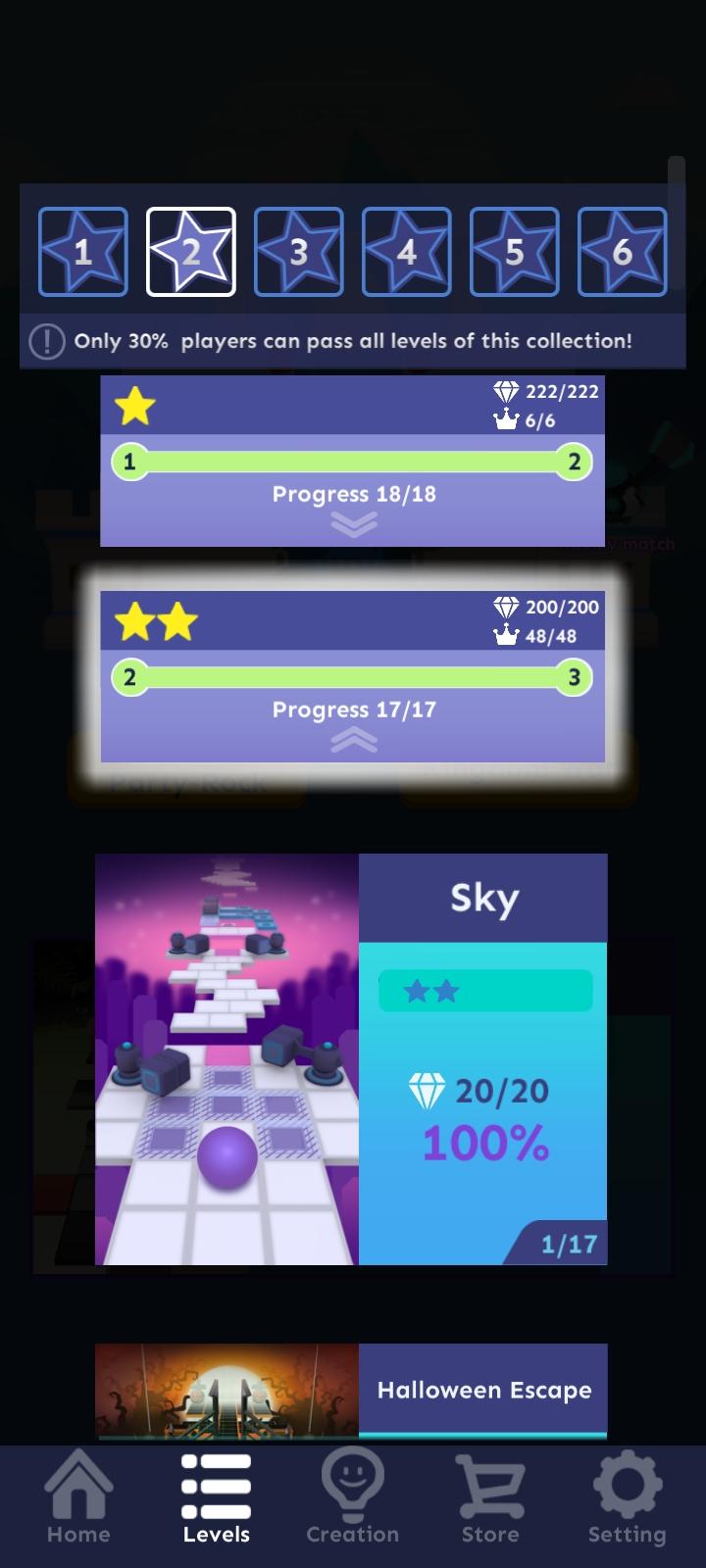Click the green Progress 17/17 bar
The width and height of the screenshot is (706, 1568).
tap(352, 677)
